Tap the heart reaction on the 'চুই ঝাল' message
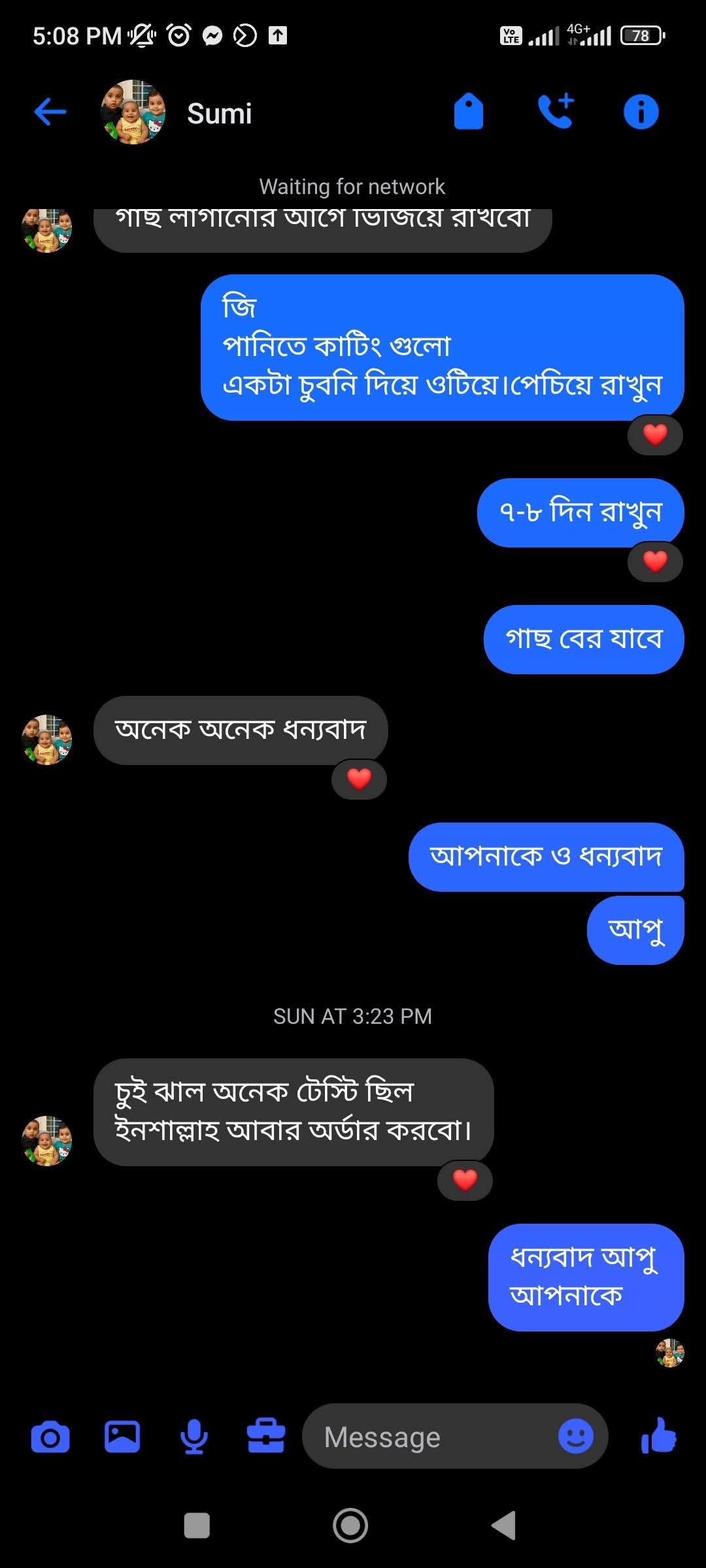 (465, 1180)
